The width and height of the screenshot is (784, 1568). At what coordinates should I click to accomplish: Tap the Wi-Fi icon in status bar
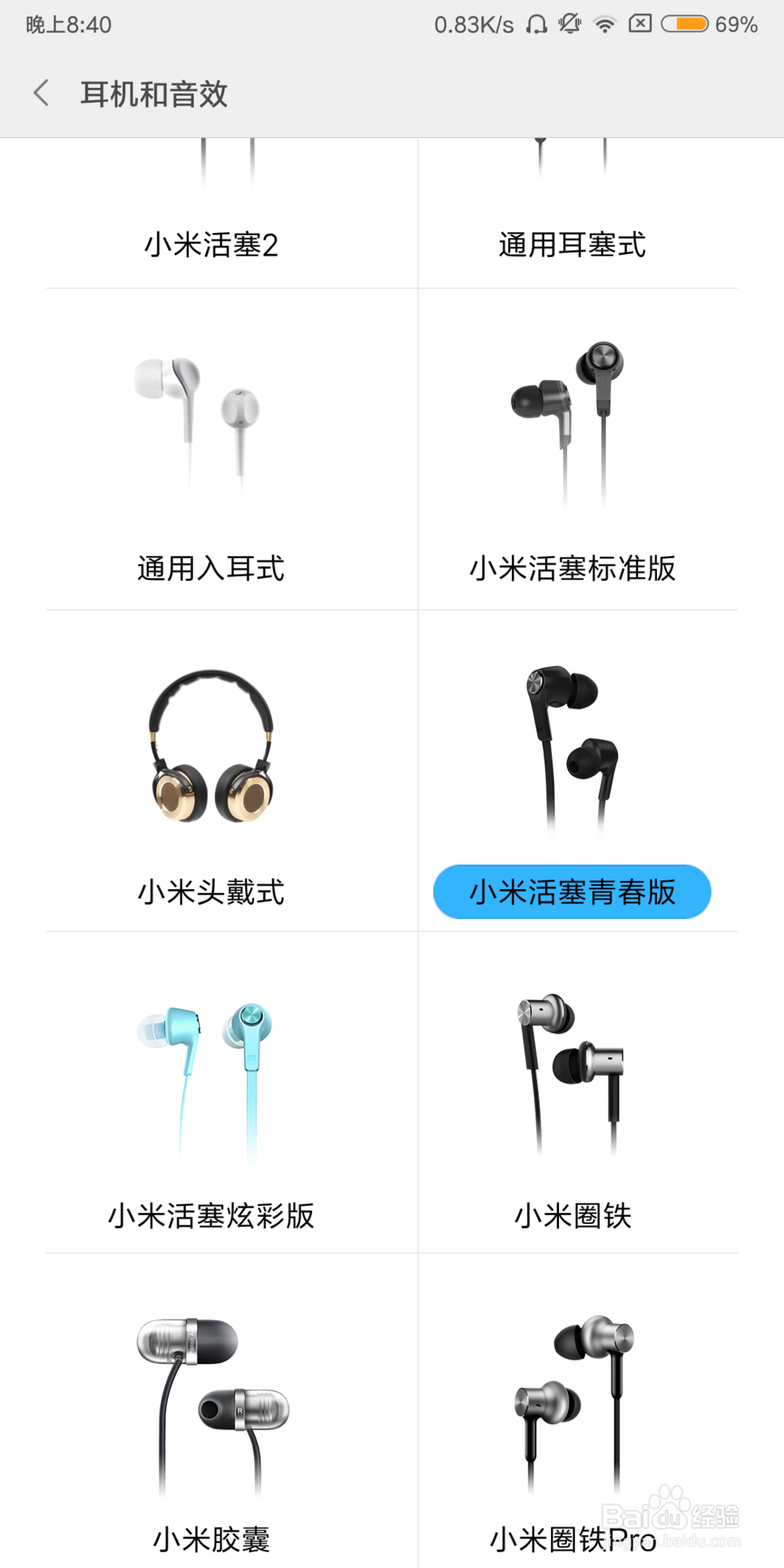pos(604,24)
